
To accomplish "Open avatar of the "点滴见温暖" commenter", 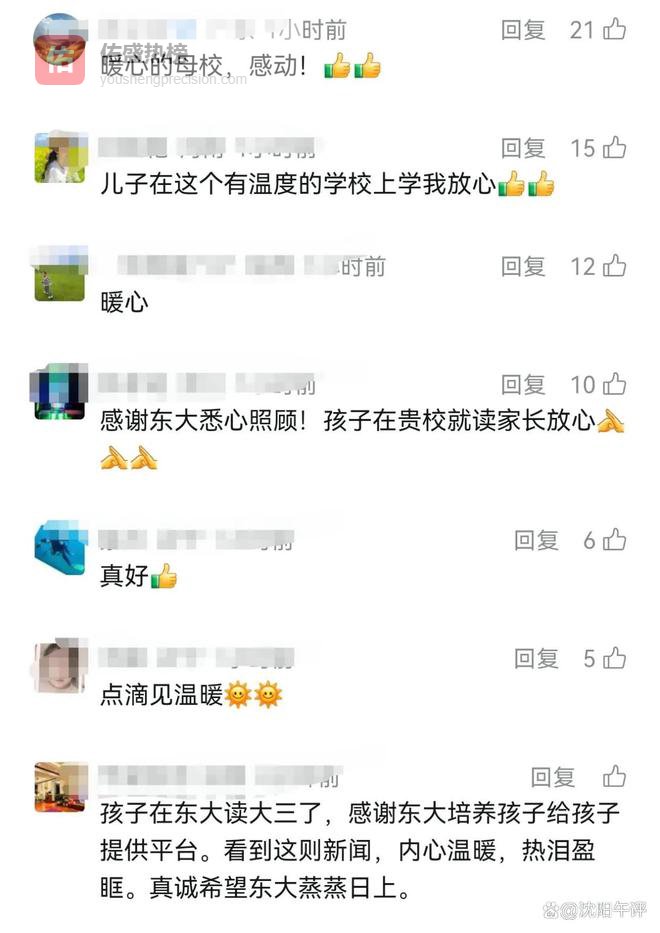I will point(60,667).
